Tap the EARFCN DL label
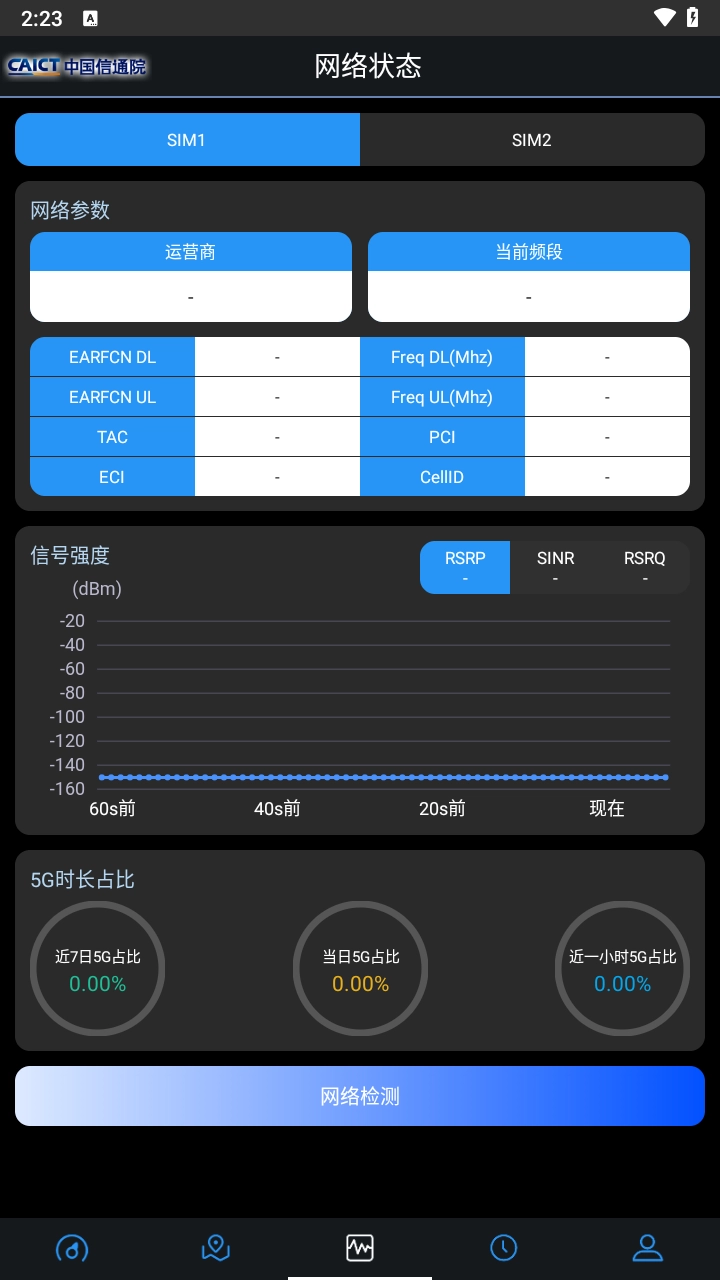The height and width of the screenshot is (1280, 720). 112,356
